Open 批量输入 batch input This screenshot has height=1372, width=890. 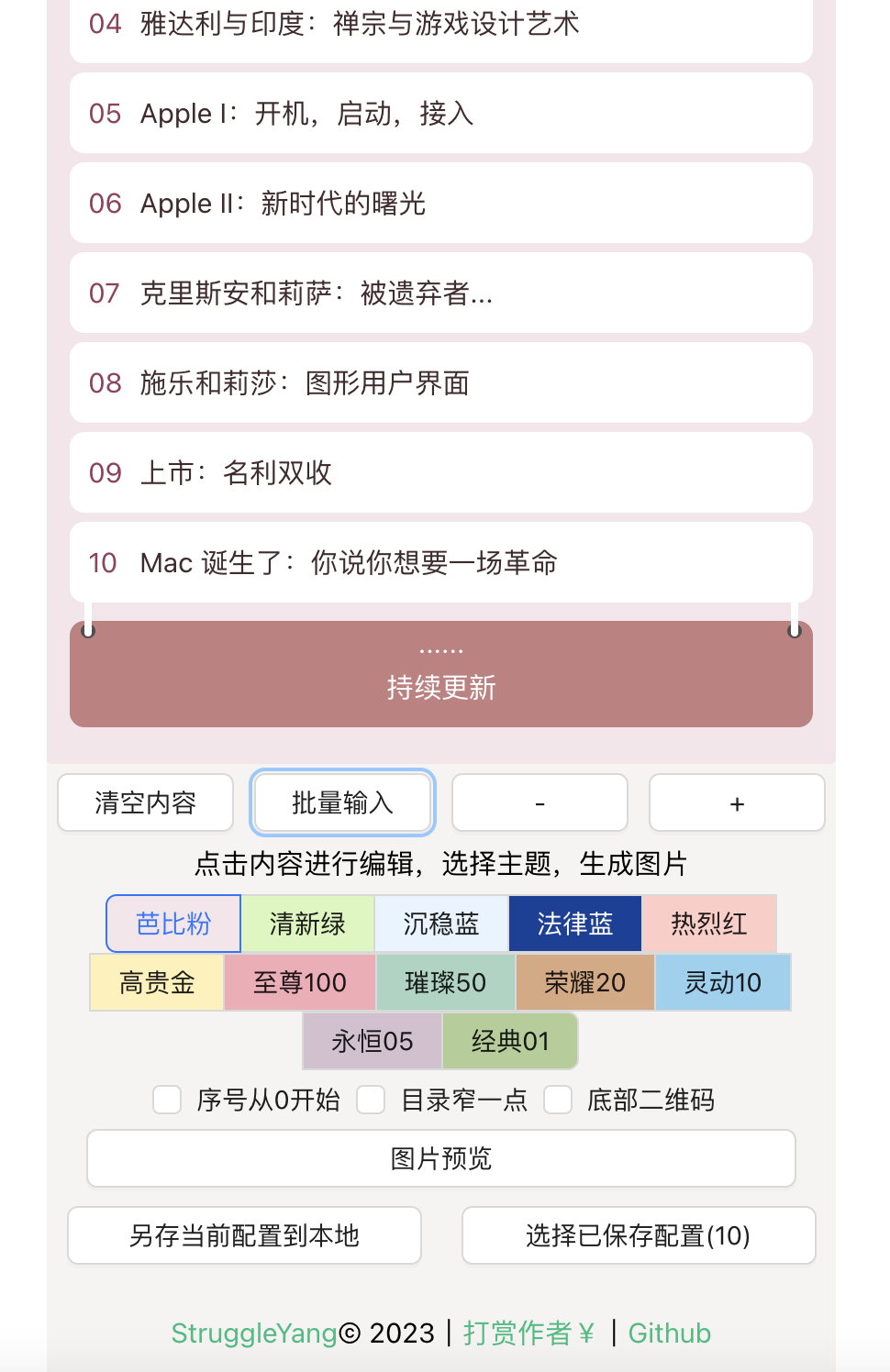tap(342, 803)
